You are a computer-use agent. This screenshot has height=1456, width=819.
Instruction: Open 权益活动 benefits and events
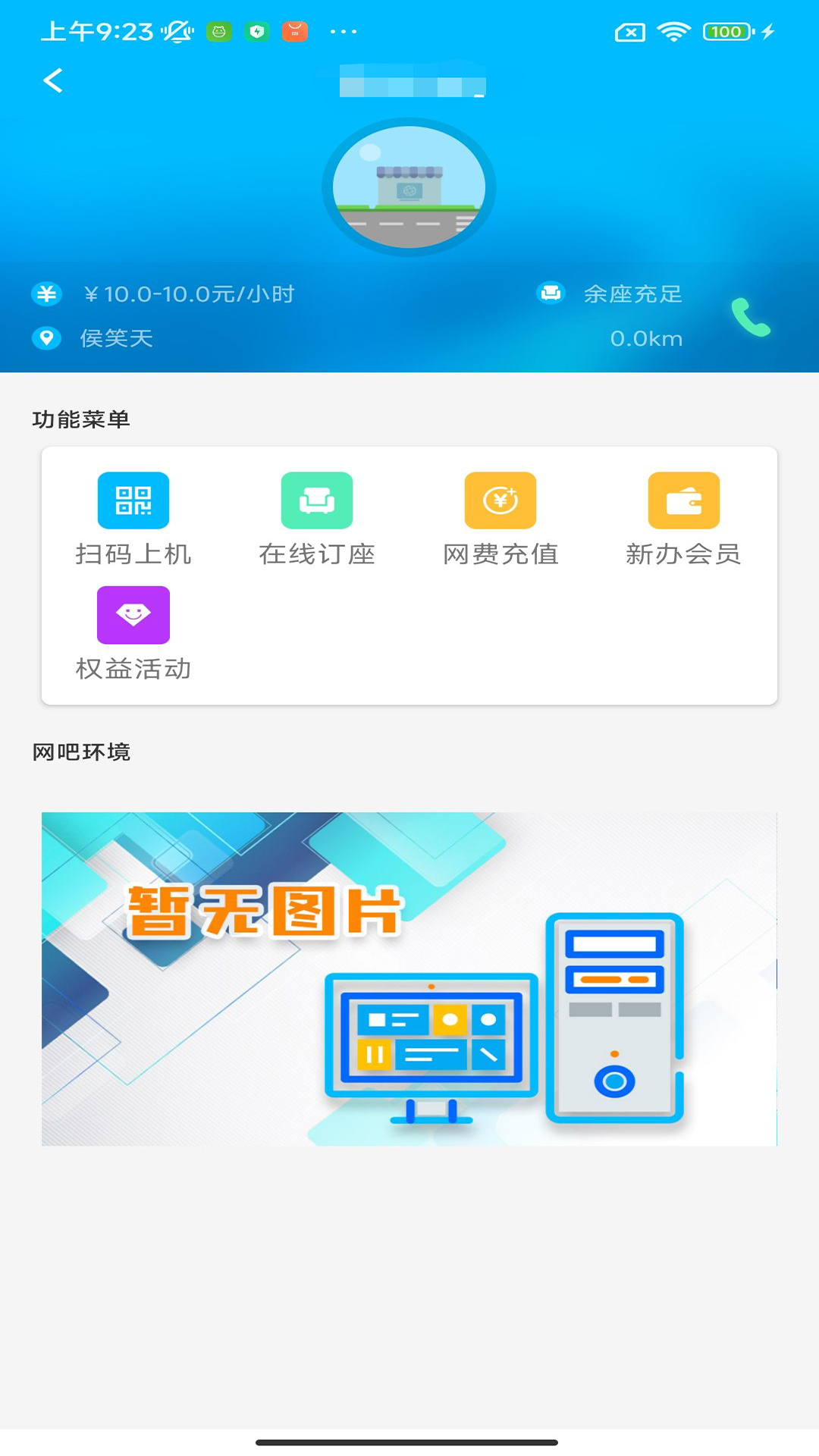[133, 634]
